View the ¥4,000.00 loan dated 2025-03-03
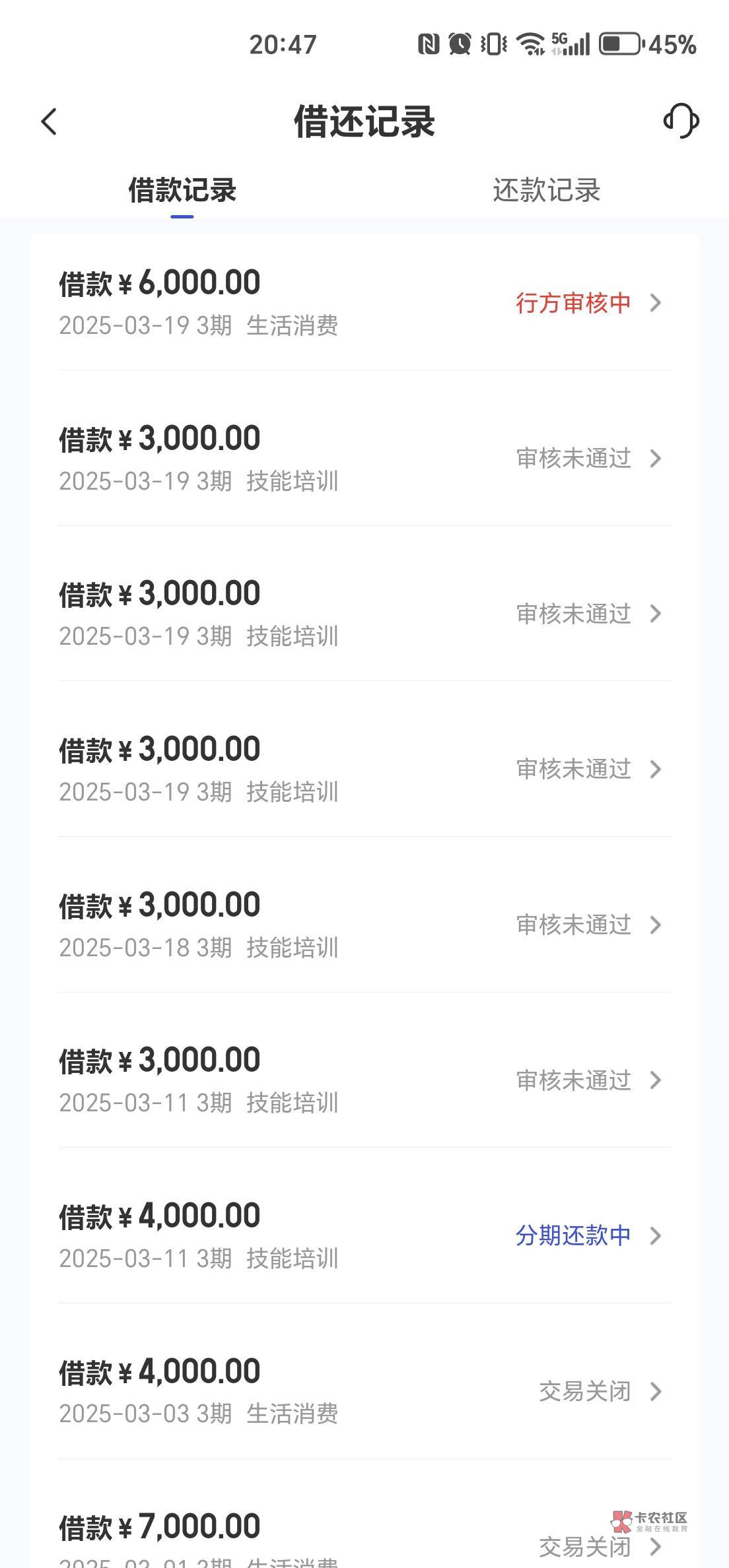The image size is (729, 1568). point(364,1391)
